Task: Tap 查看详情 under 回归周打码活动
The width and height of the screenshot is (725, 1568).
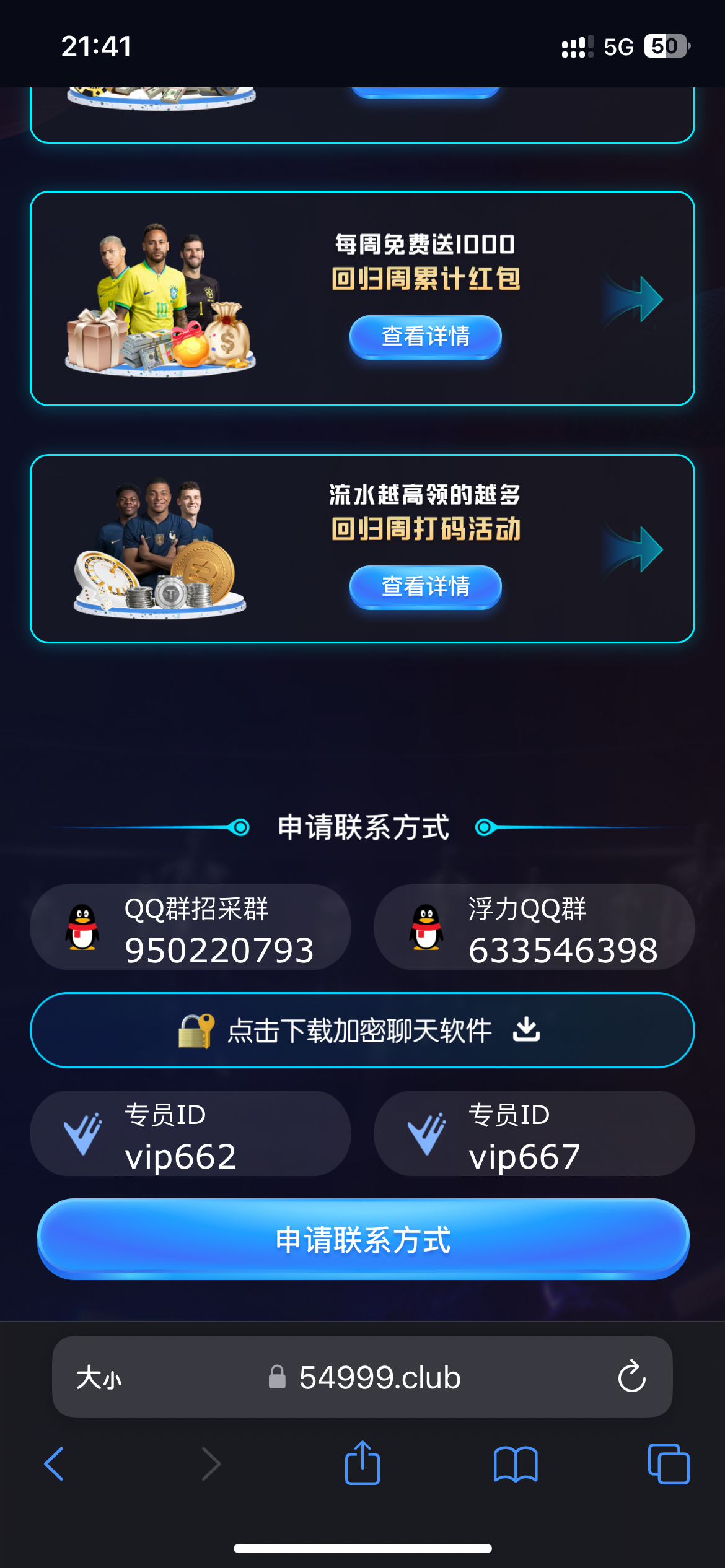Action: pos(425,586)
